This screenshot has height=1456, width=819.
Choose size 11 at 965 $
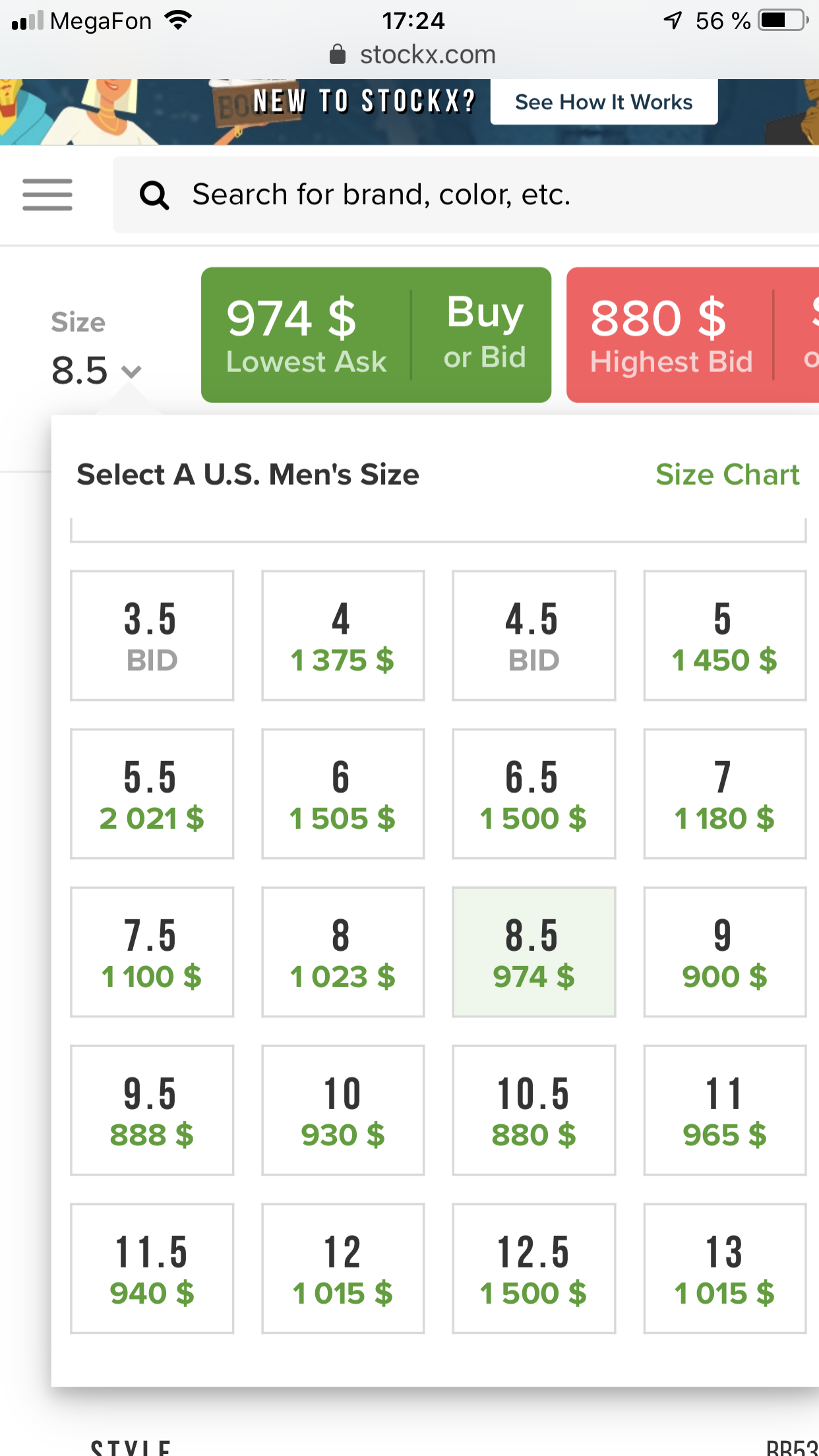point(725,1110)
